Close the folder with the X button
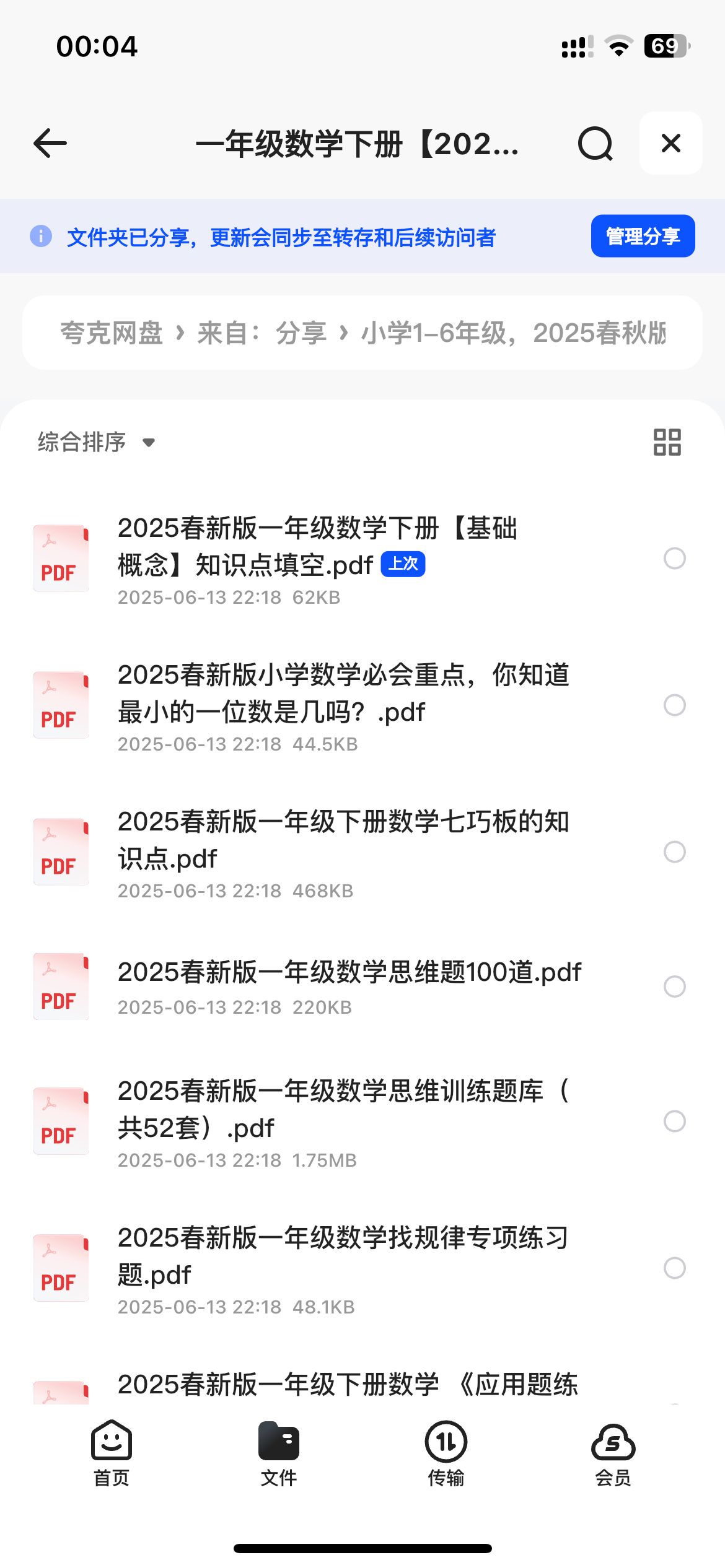This screenshot has width=725, height=1568. (671, 143)
